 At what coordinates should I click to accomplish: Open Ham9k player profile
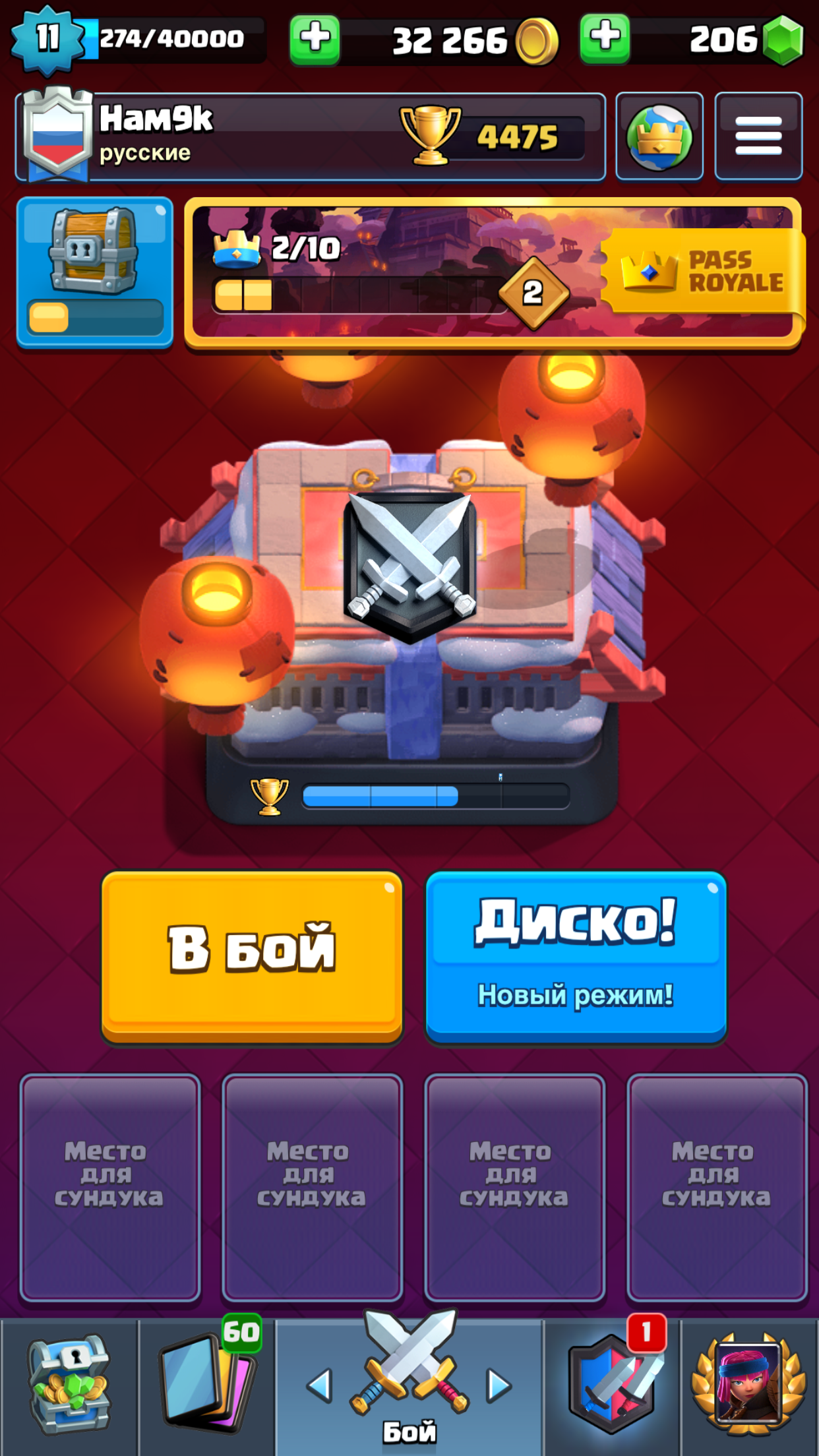pyautogui.click(x=310, y=136)
